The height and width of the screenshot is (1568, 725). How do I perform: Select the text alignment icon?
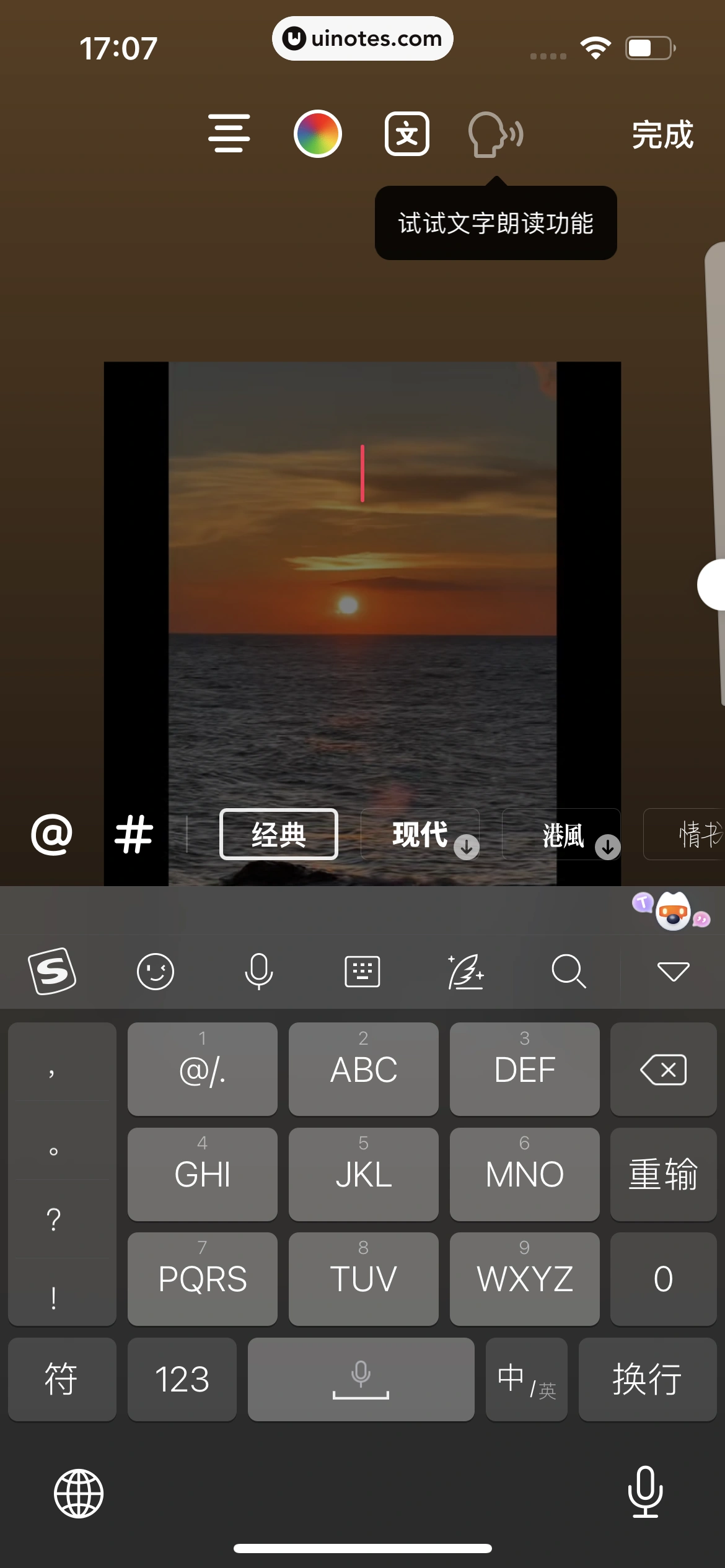229,134
